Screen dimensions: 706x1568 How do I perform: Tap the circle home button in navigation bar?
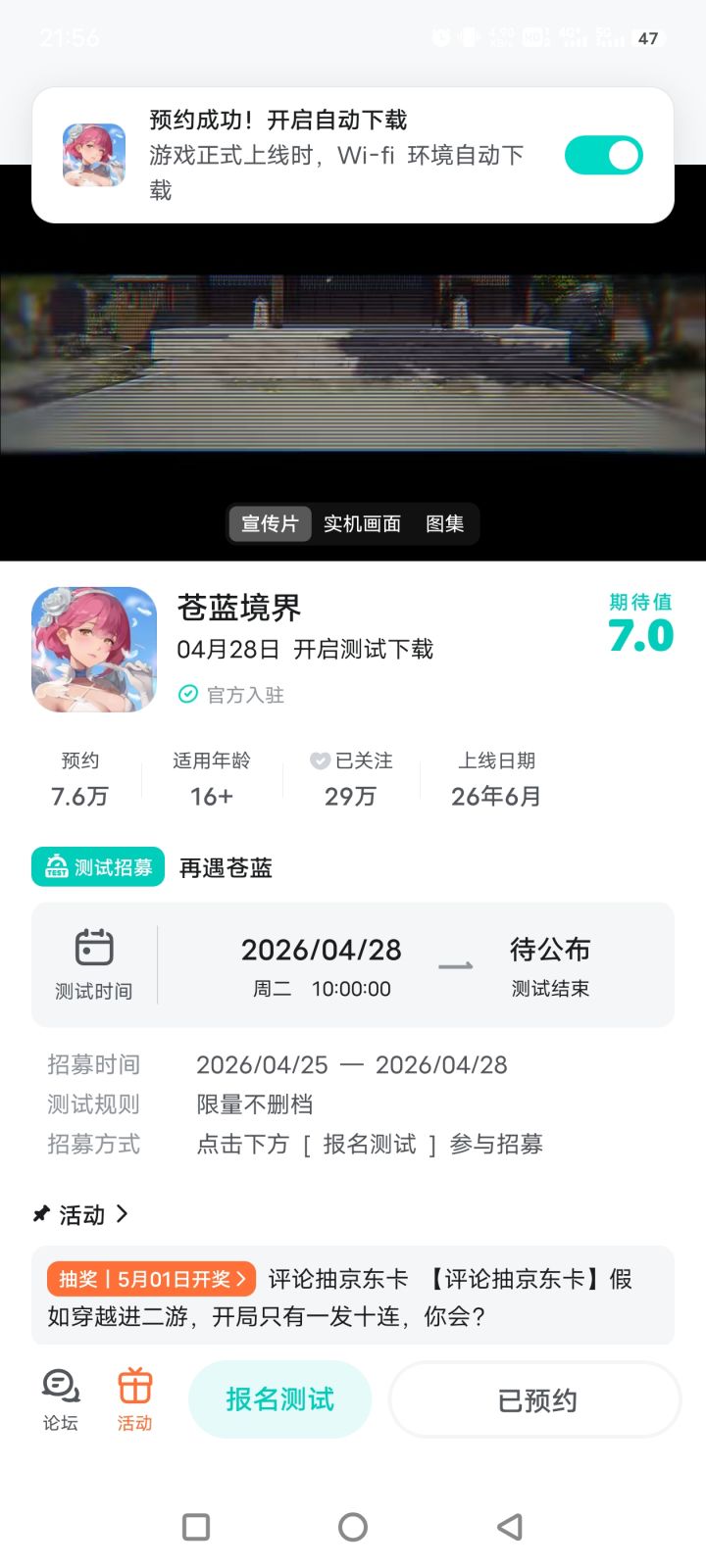[x=352, y=1526]
